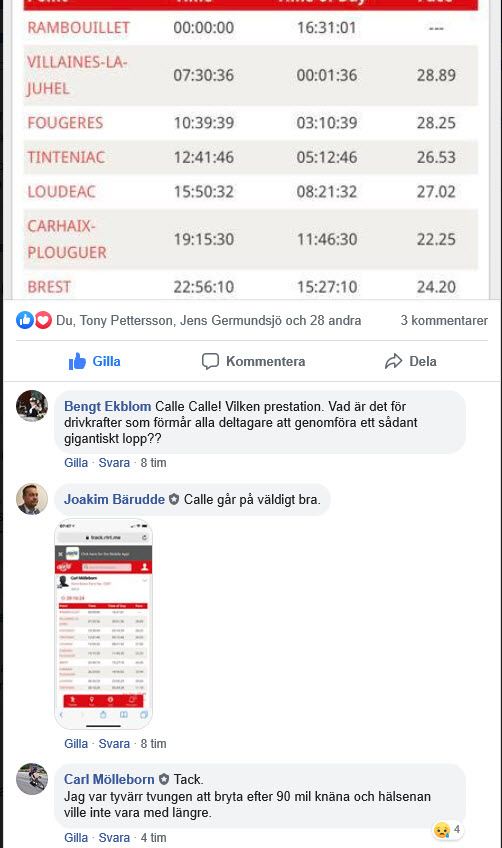Like Carl Mölleborn's comment
502x848 pixels.
(x=76, y=838)
